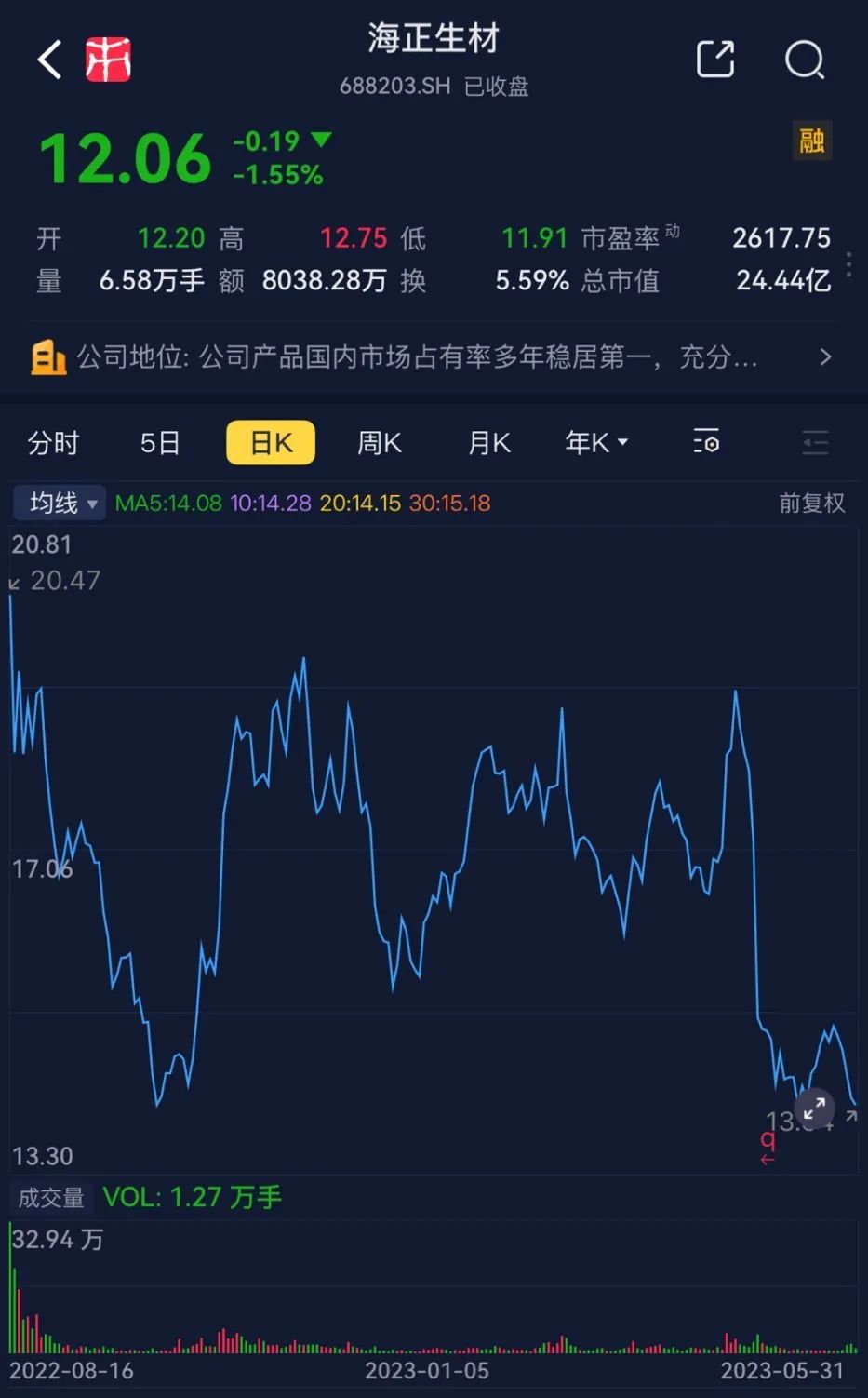
Task: Switch to the 分时 chart tab
Action: click(53, 443)
